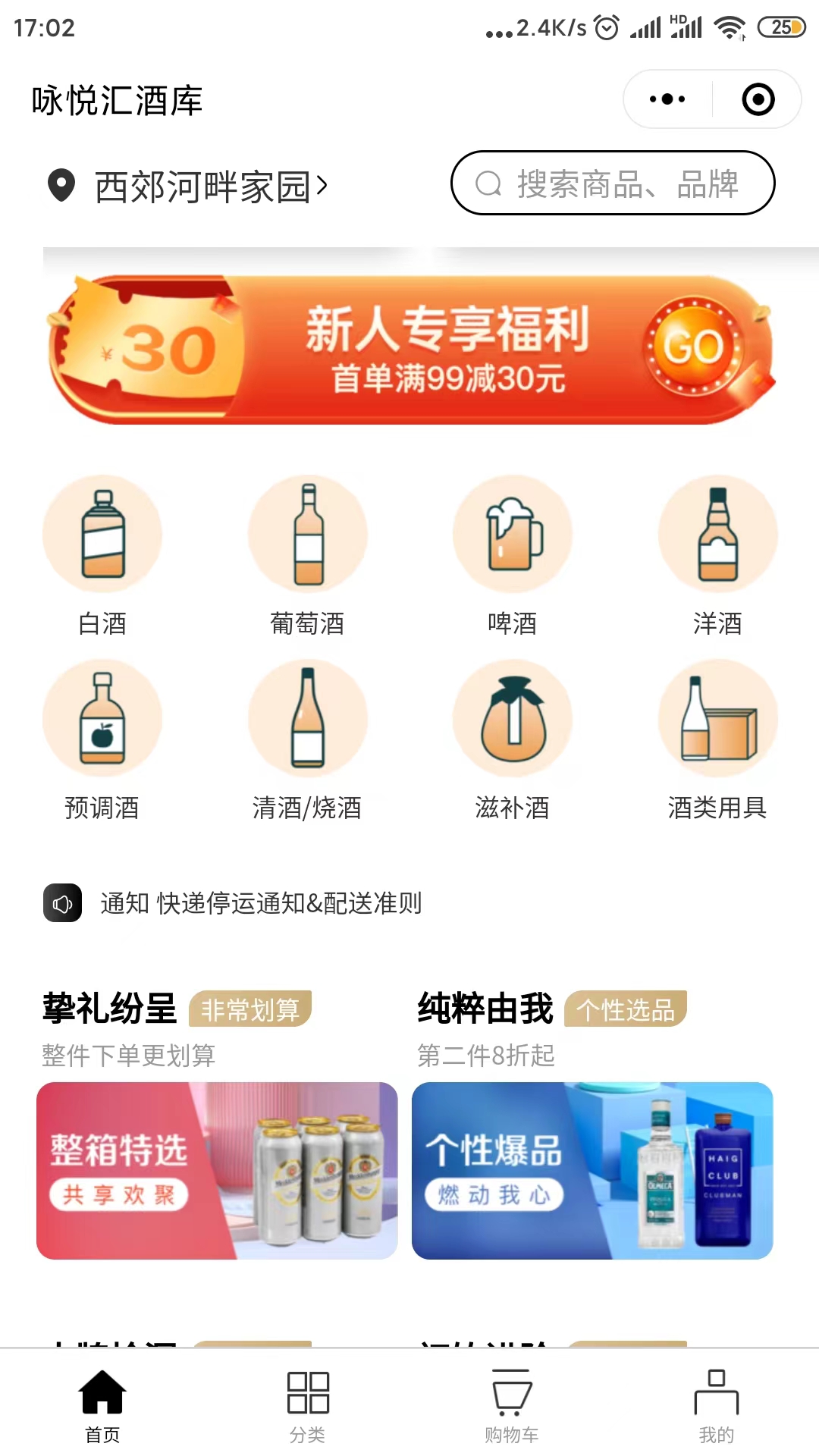
Task: Go to the 预调酒 category
Action: point(102,742)
